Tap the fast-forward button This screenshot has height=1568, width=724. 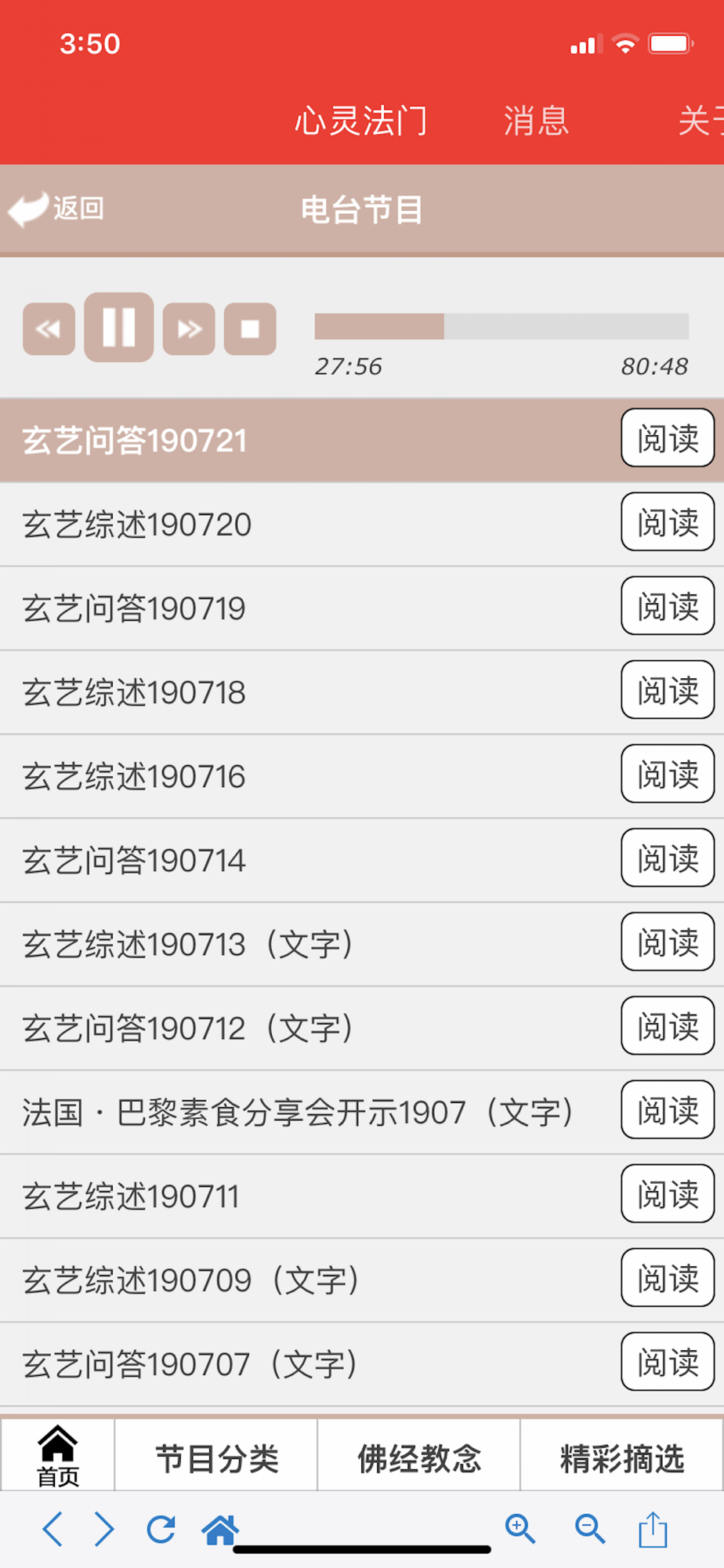click(189, 328)
